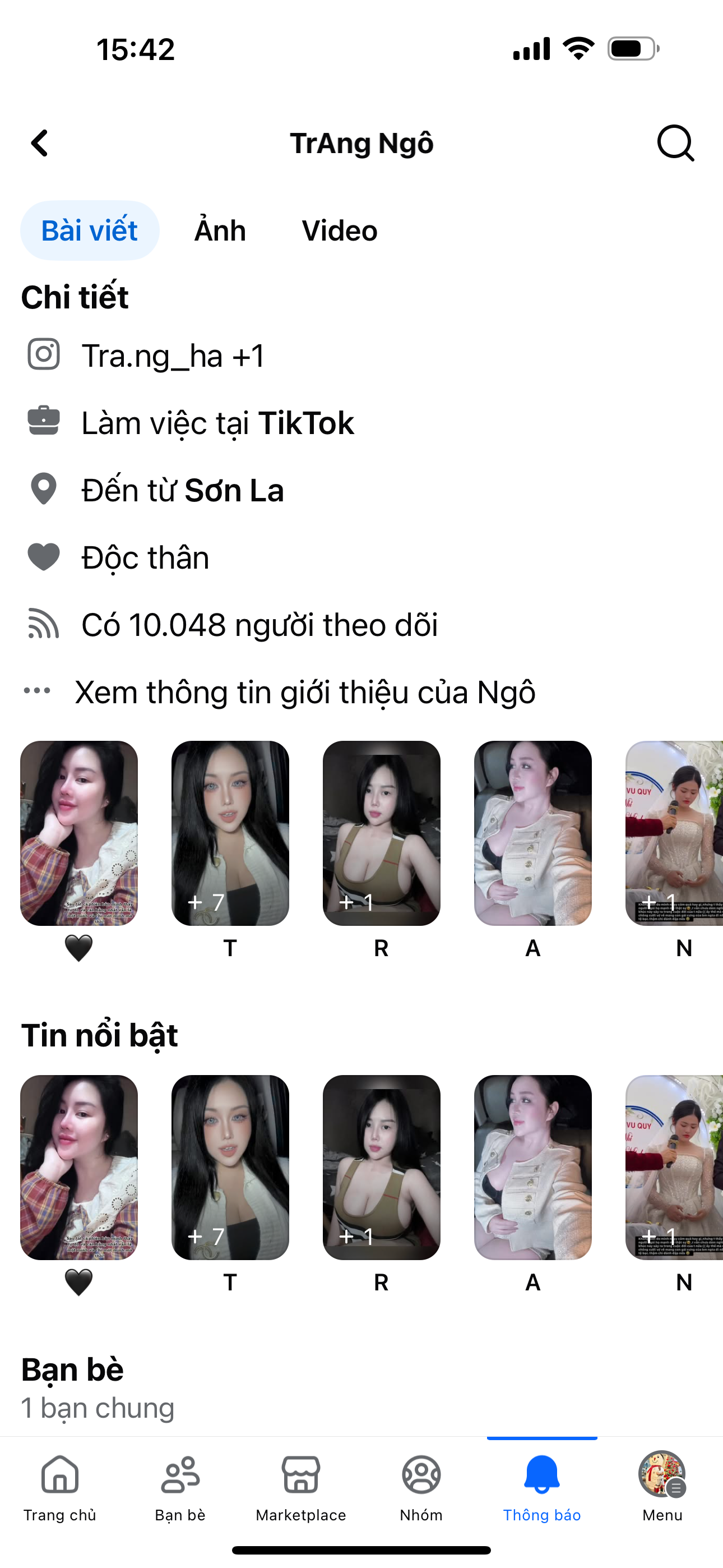This screenshot has width=723, height=1568.
Task: Open the Instagram link Tra.ng_ha
Action: point(173,356)
